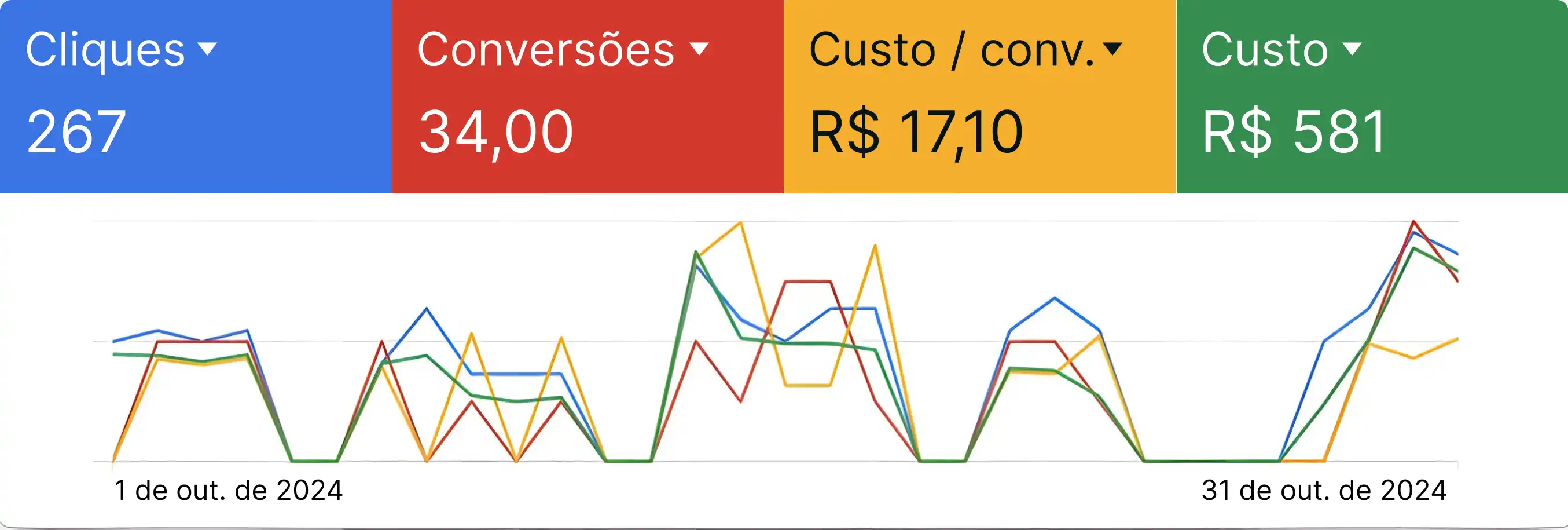This screenshot has width=1568, height=530.
Task: Open the Cliques metric dropdown
Action: coord(207,49)
